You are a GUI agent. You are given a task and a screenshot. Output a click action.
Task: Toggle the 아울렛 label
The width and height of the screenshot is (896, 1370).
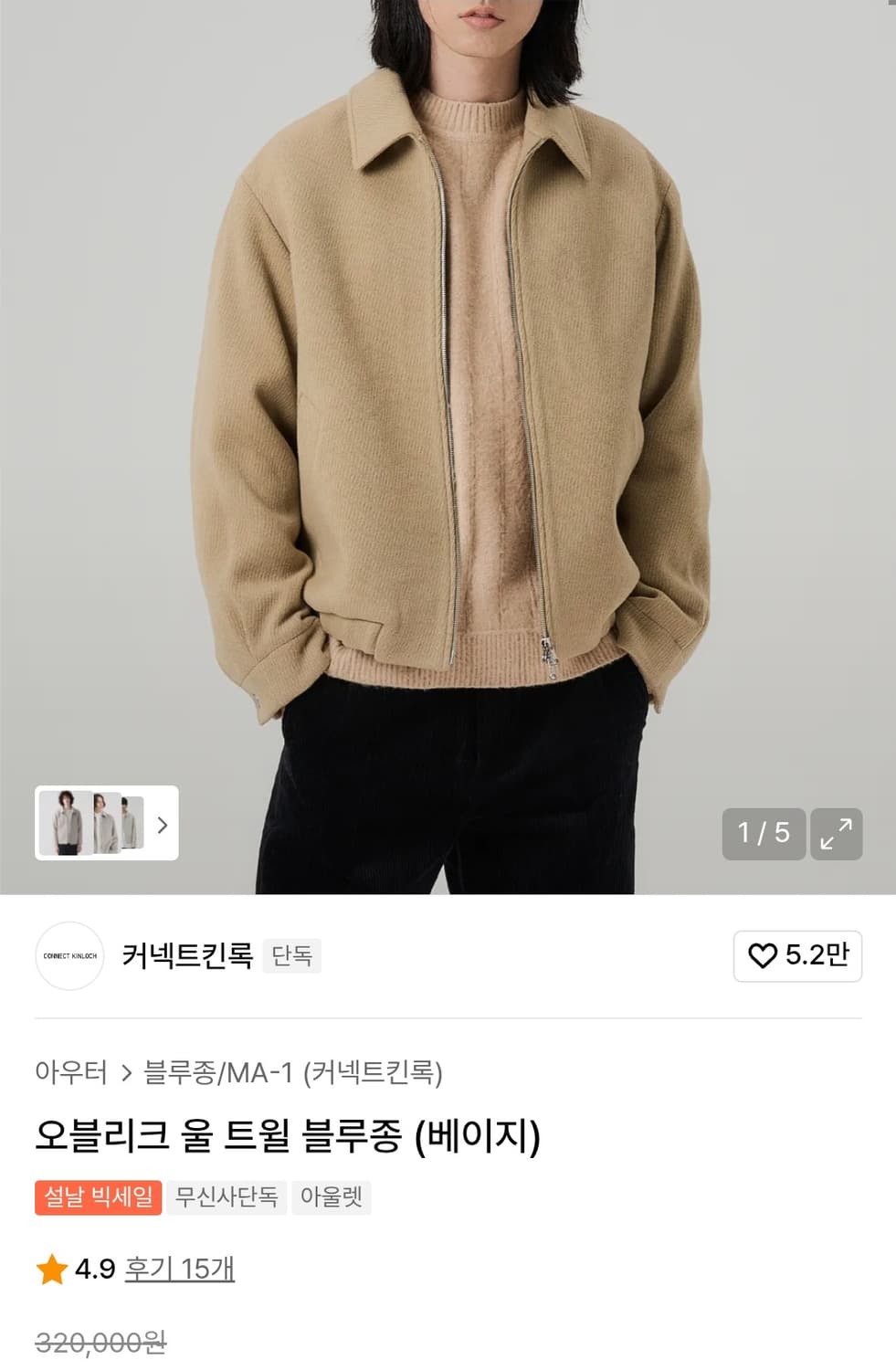[x=332, y=1198]
